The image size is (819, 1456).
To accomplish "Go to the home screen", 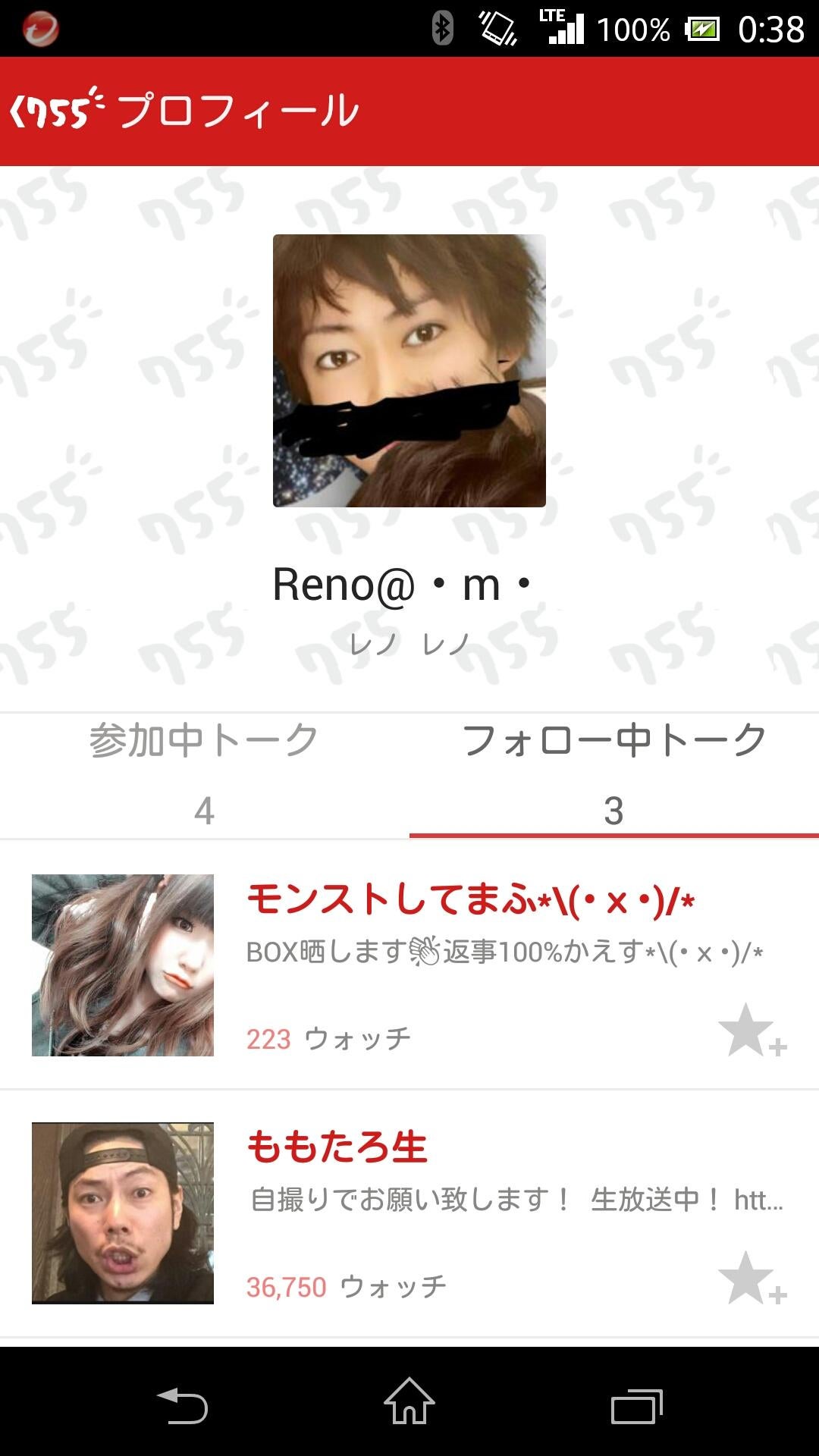I will pos(409,1403).
